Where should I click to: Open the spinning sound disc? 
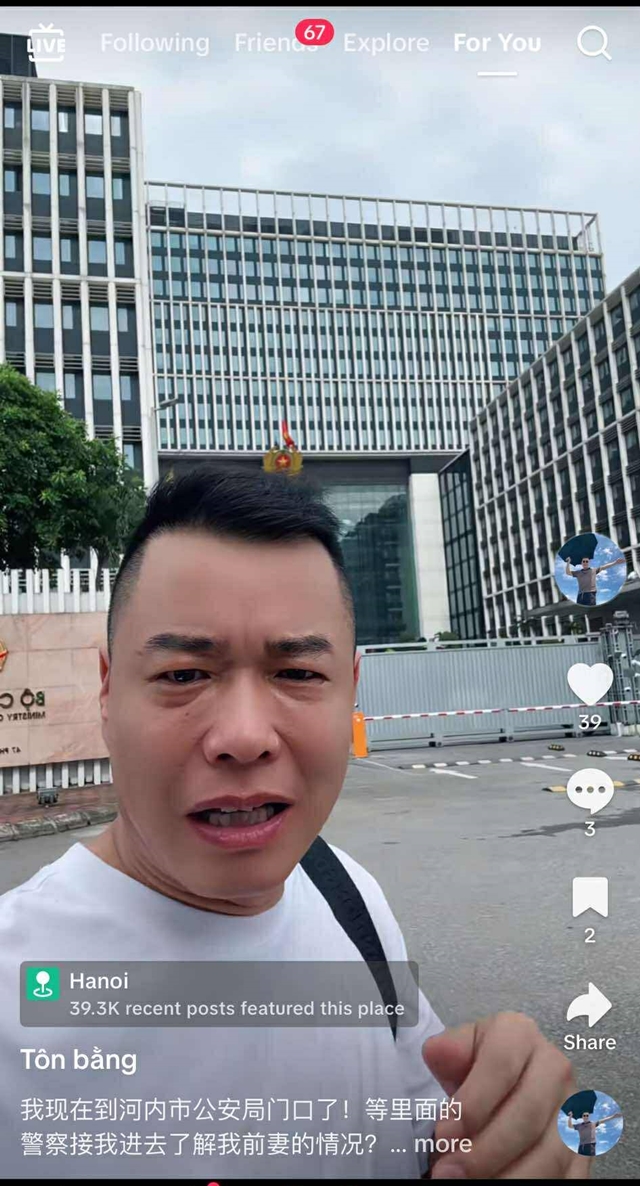[590, 1122]
